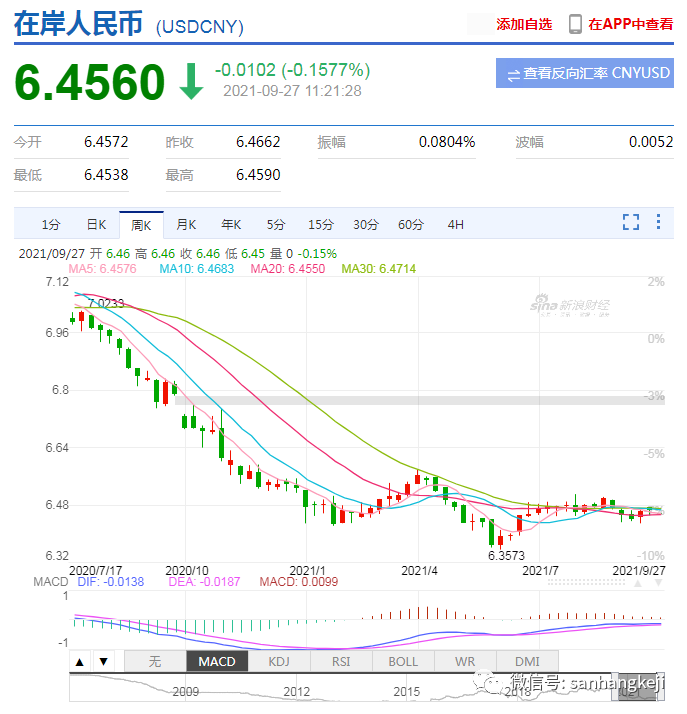Add USDCNY to the watchlist

click(524, 24)
